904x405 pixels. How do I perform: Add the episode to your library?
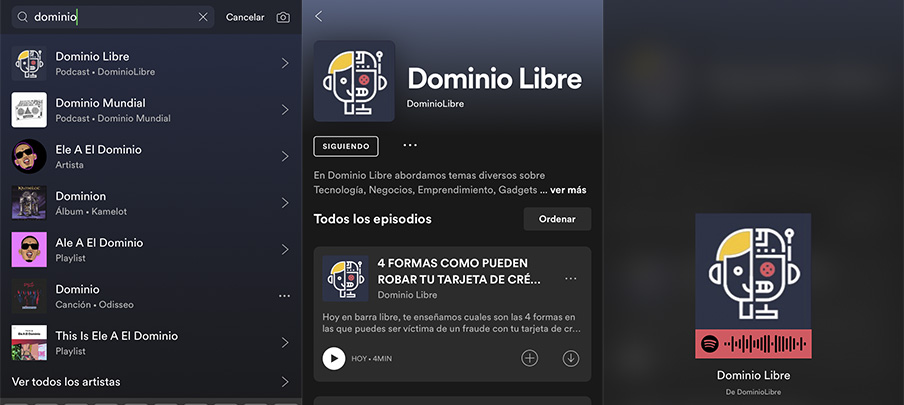[530, 358]
